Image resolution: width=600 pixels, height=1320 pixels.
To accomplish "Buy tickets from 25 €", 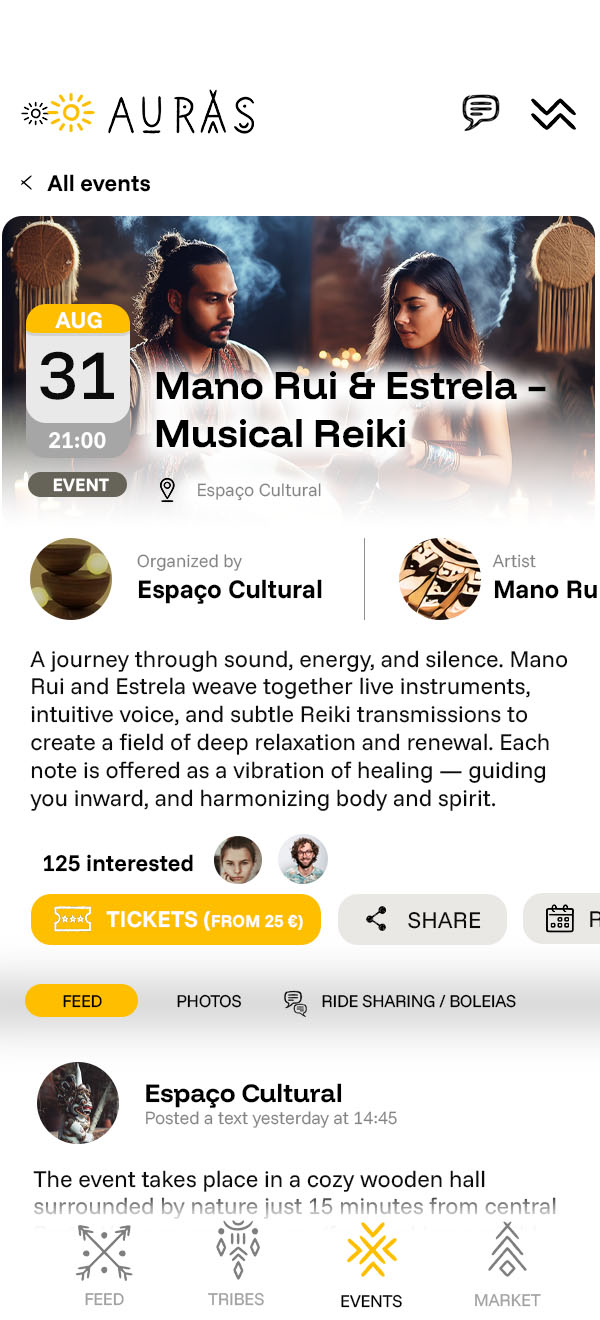I will (176, 919).
